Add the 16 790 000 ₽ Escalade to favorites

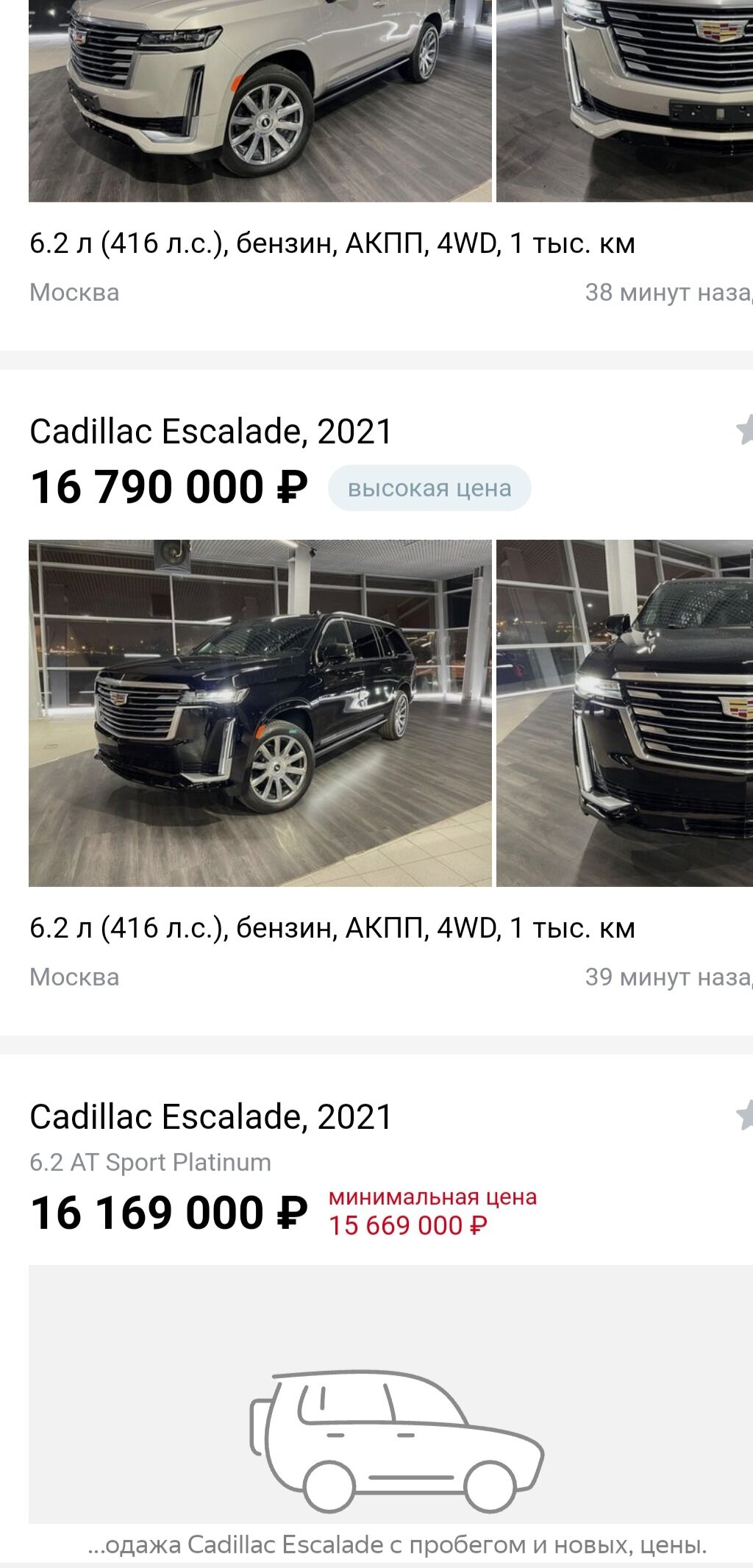coord(744,430)
